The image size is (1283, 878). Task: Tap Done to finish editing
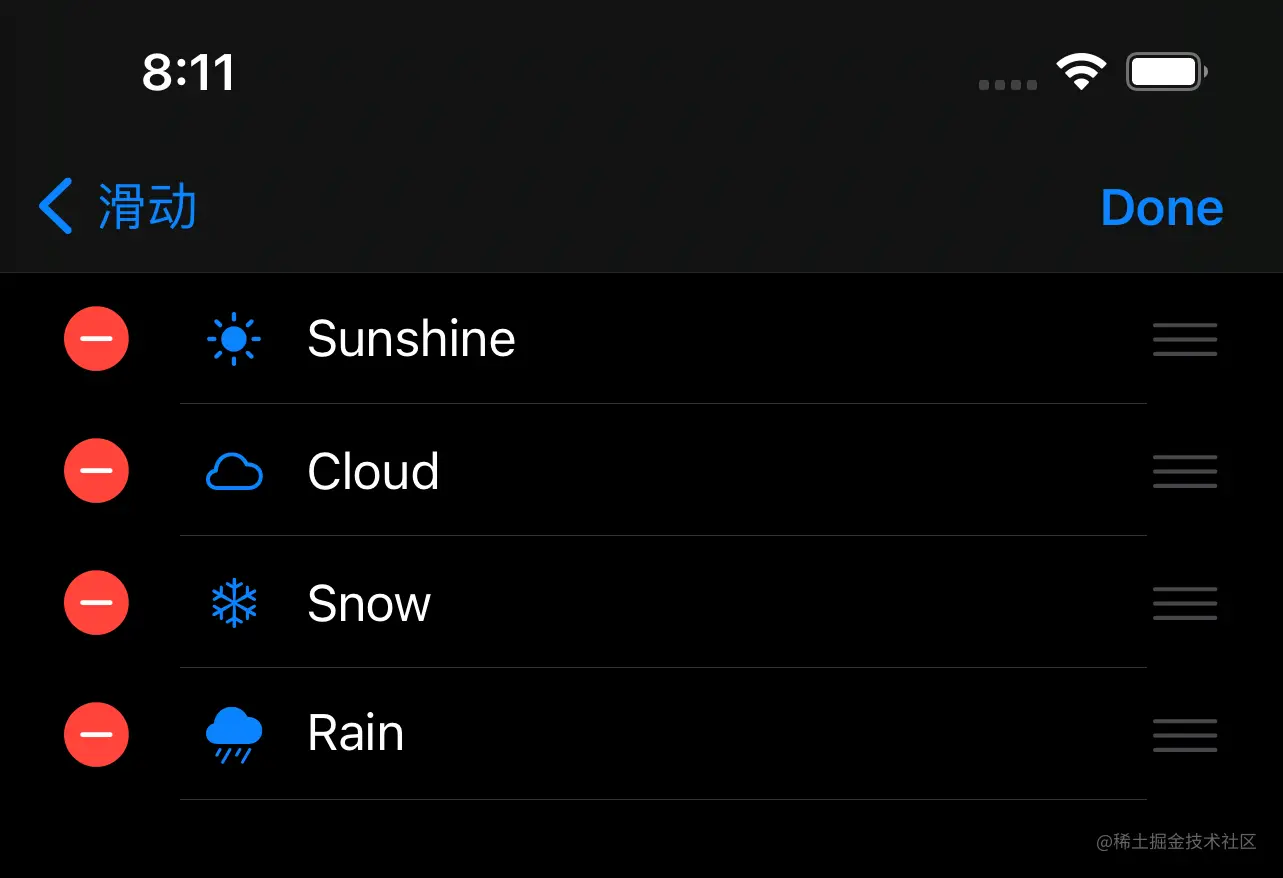(x=1161, y=208)
